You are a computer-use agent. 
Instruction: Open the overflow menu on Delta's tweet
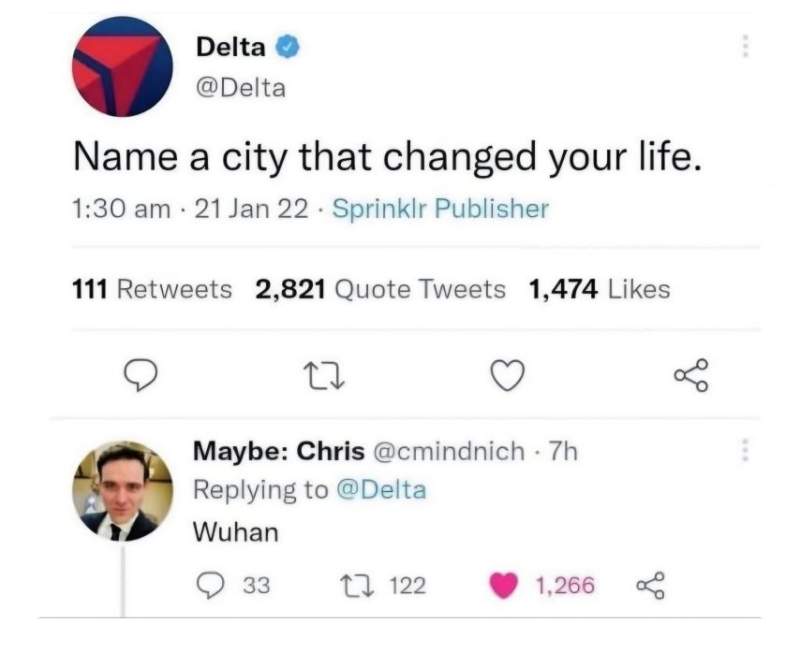(743, 47)
